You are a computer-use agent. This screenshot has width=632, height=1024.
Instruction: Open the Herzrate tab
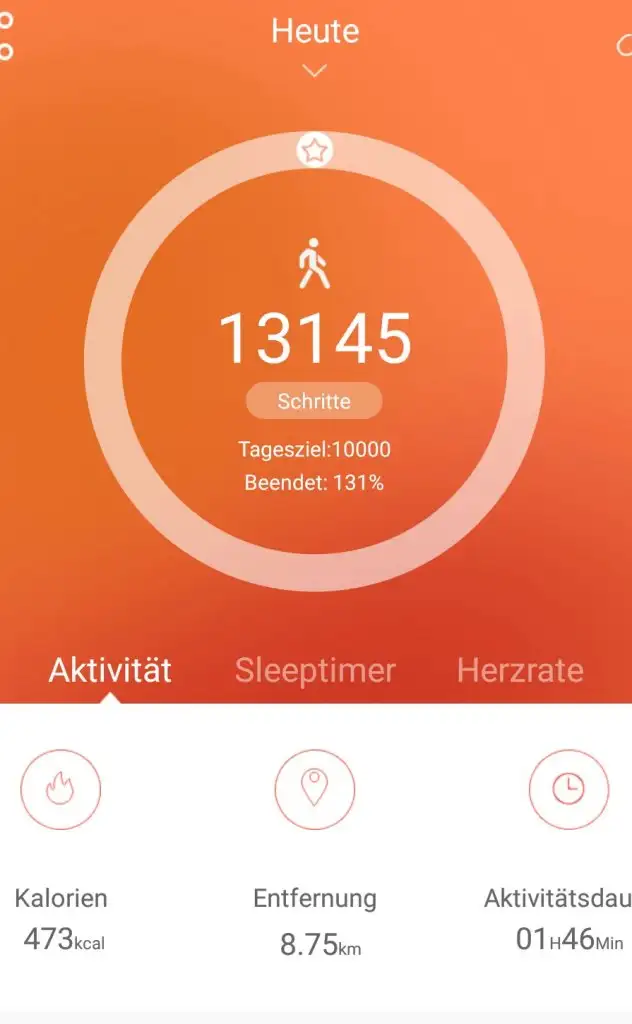tap(520, 670)
